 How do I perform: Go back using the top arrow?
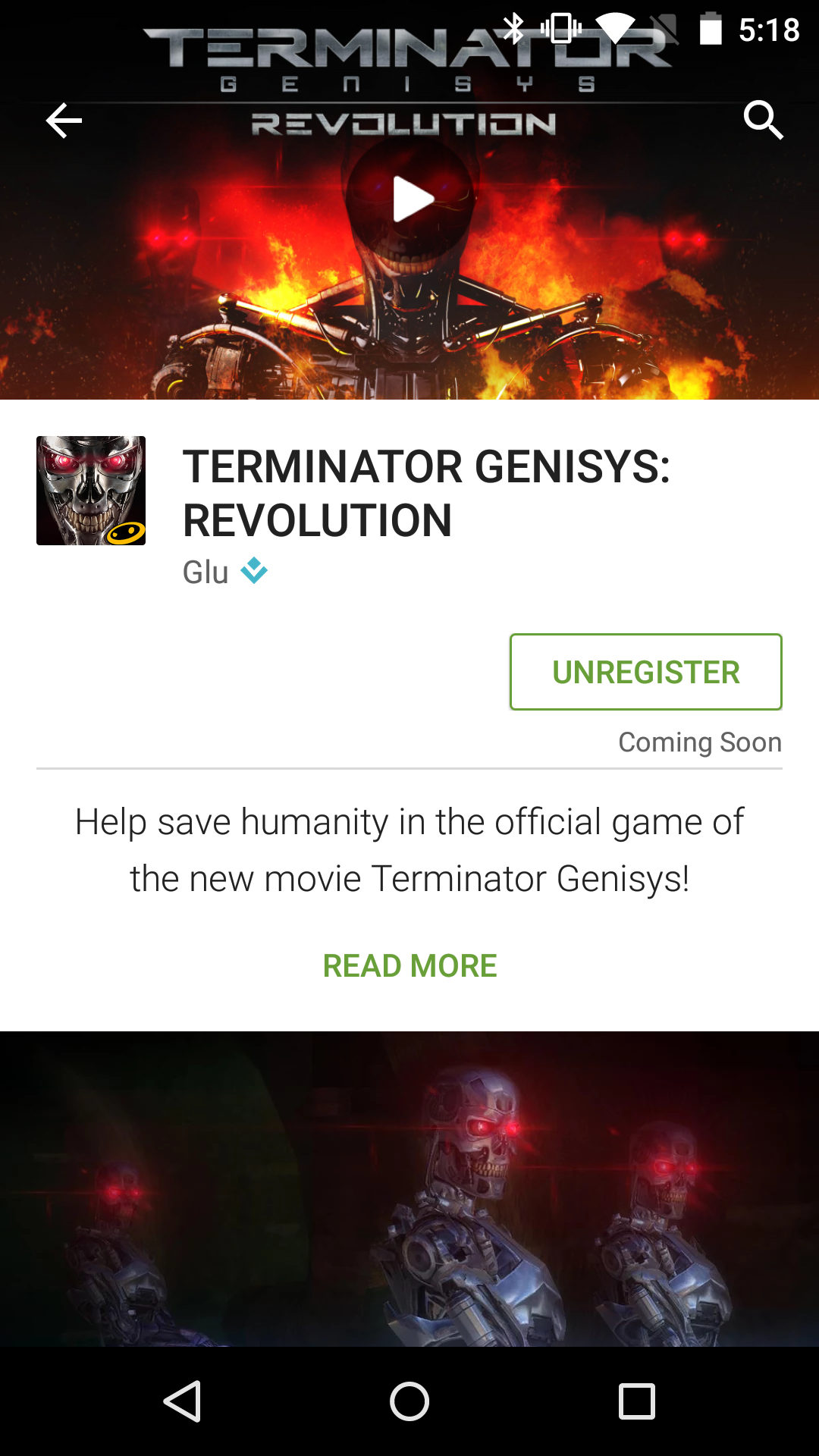[x=64, y=121]
